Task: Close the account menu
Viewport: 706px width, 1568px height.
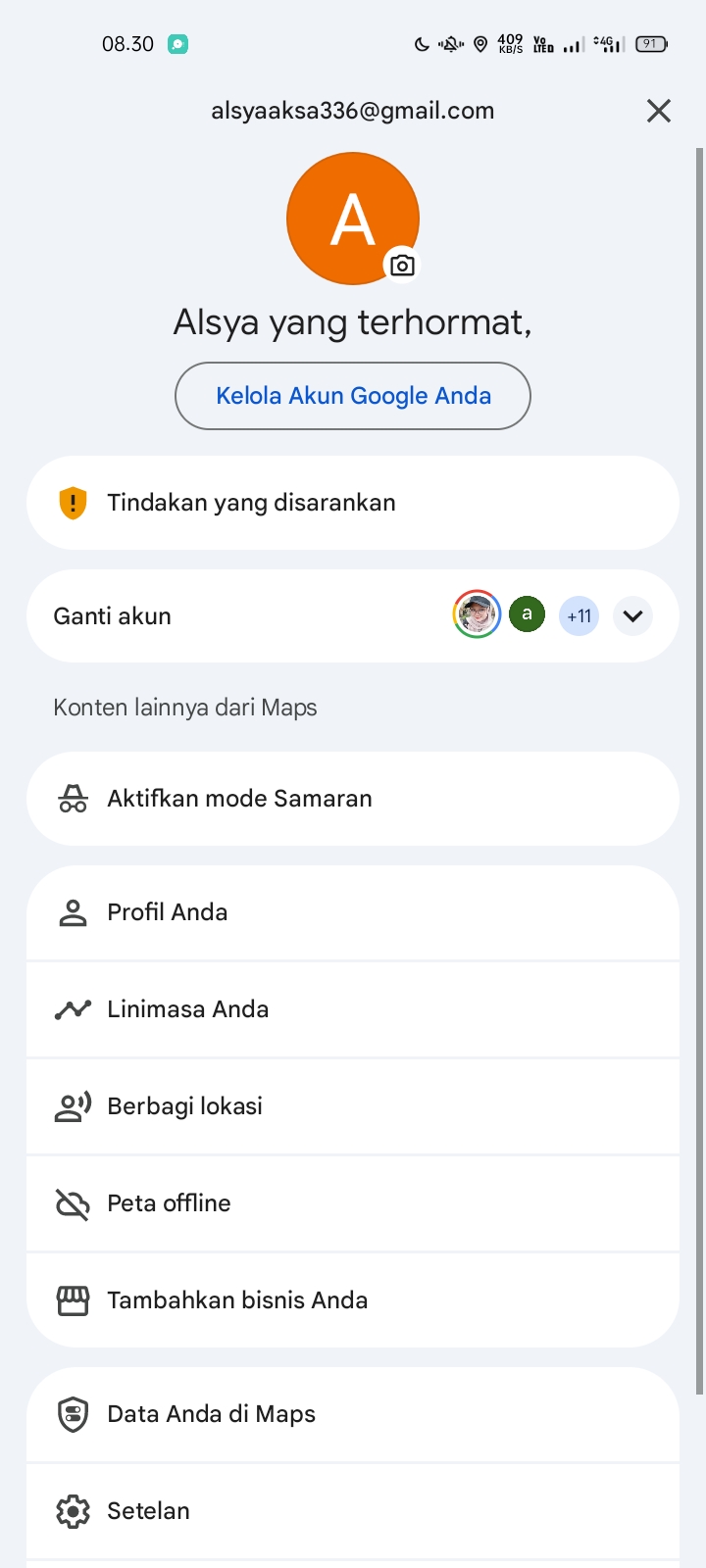Action: tap(659, 111)
